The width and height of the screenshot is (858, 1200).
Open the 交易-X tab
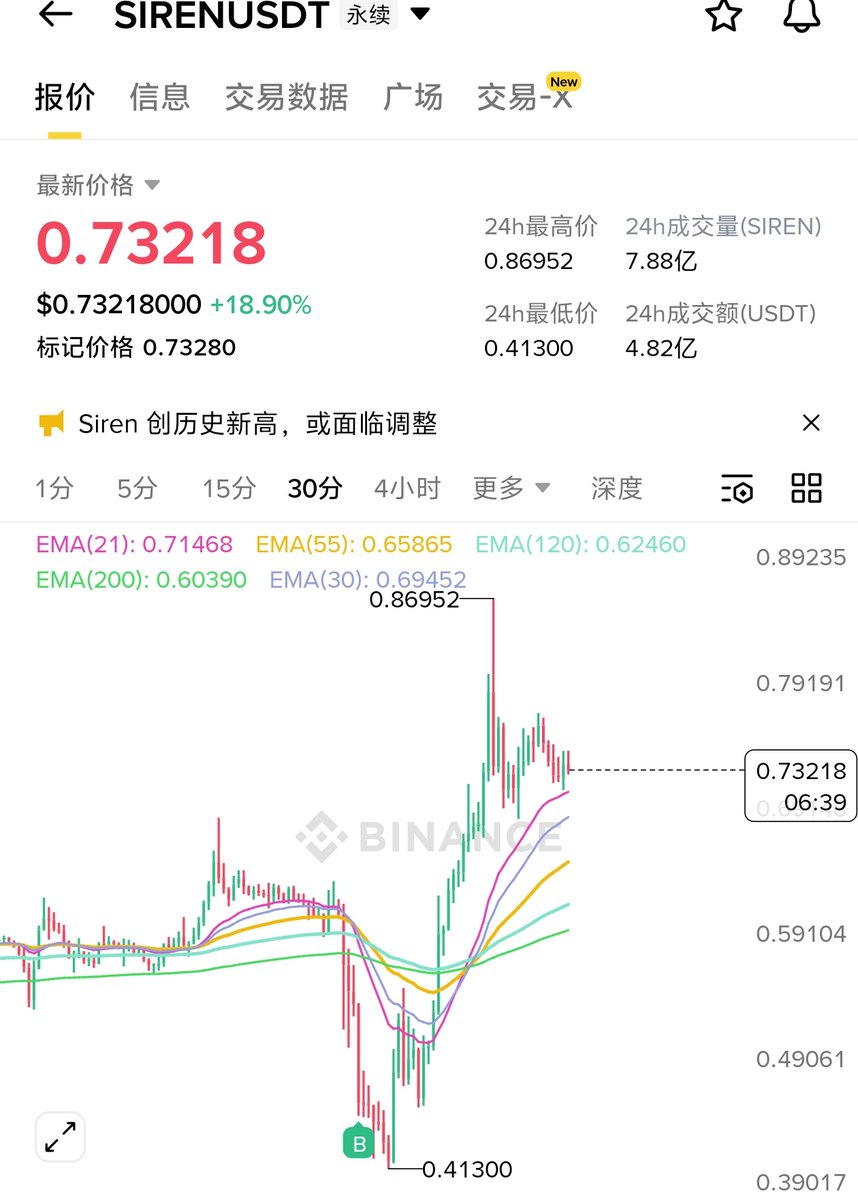(525, 97)
